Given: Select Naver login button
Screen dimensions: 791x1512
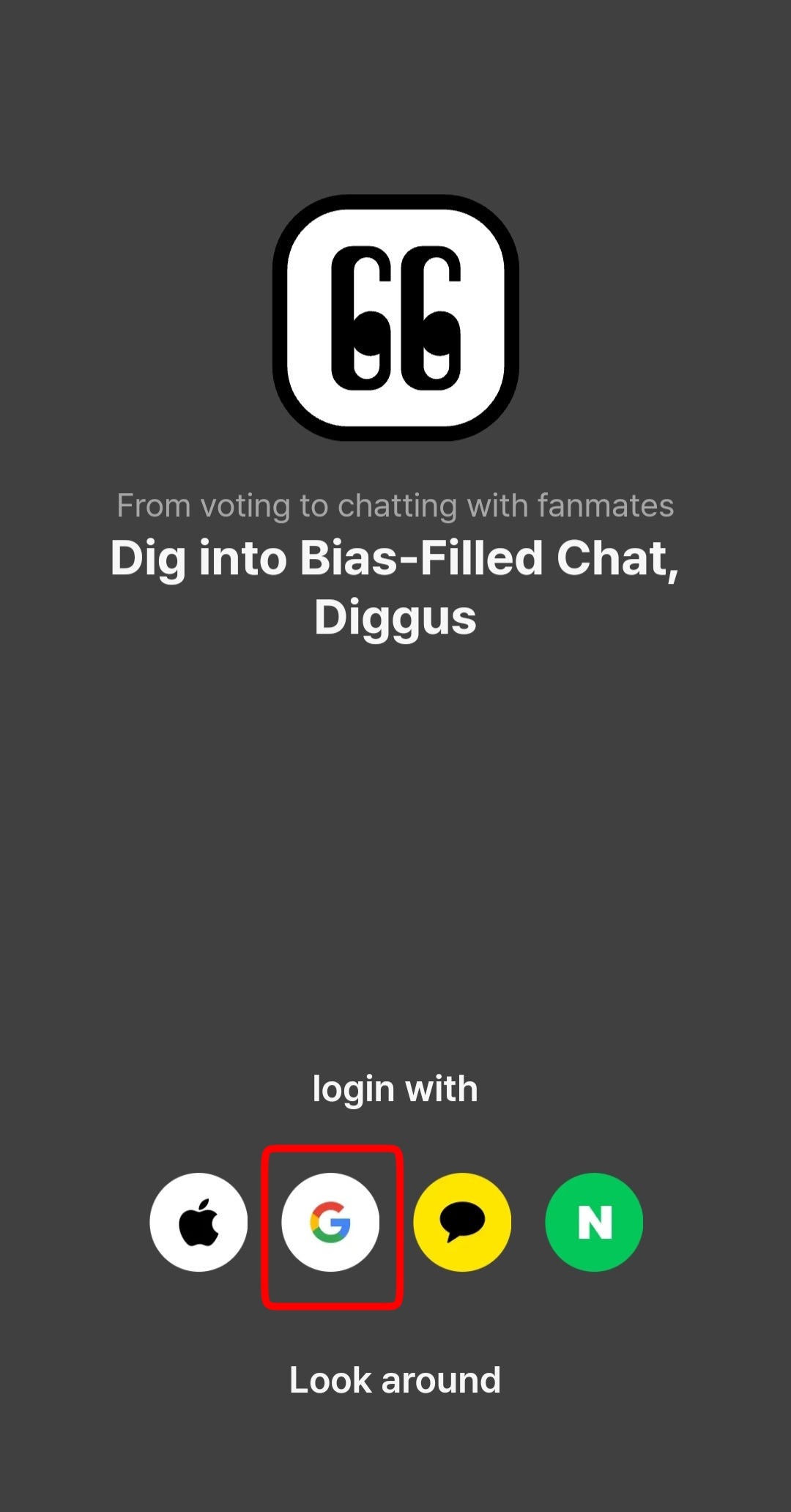Looking at the screenshot, I should click(x=594, y=1222).
